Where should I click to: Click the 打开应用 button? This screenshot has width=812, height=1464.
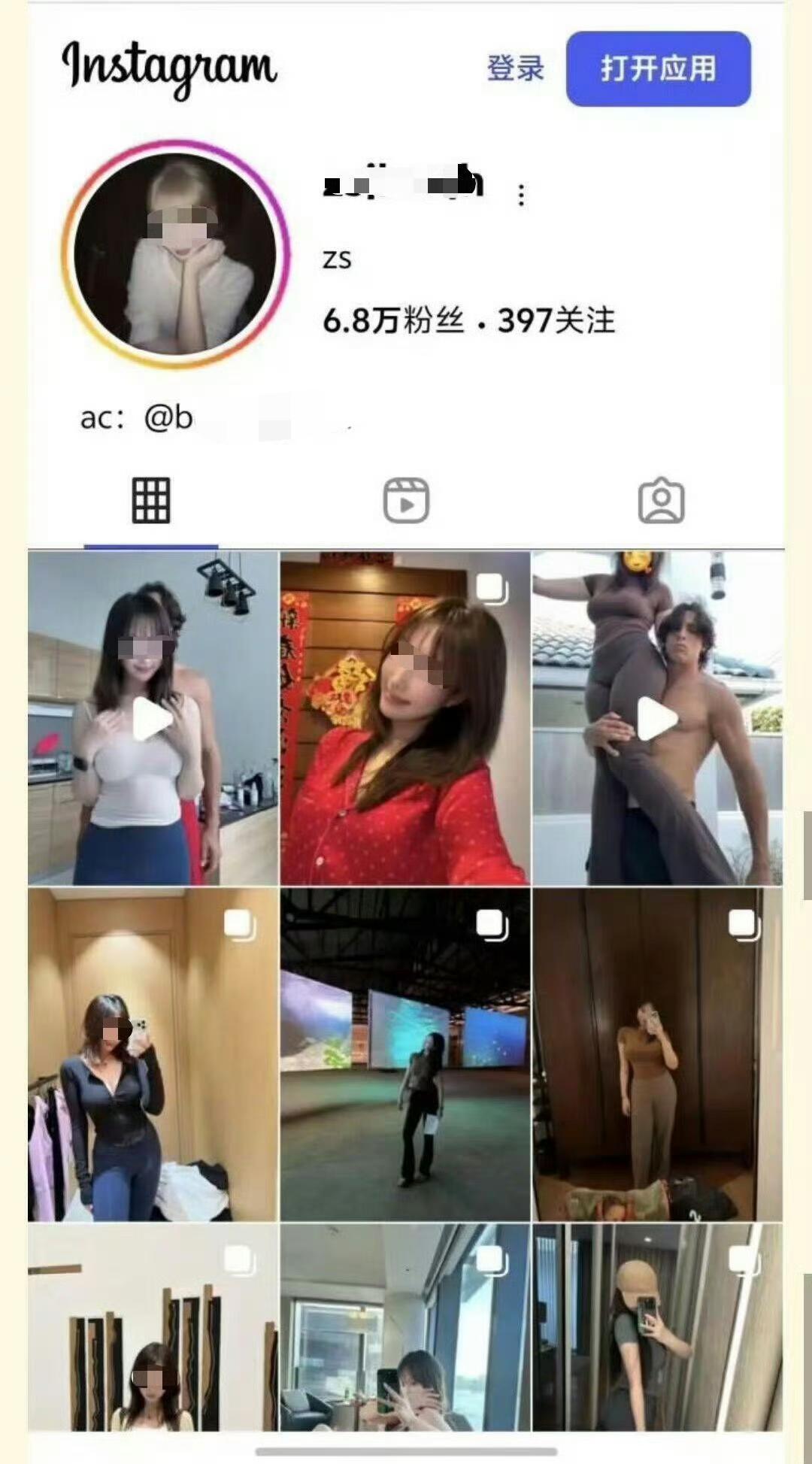(659, 68)
